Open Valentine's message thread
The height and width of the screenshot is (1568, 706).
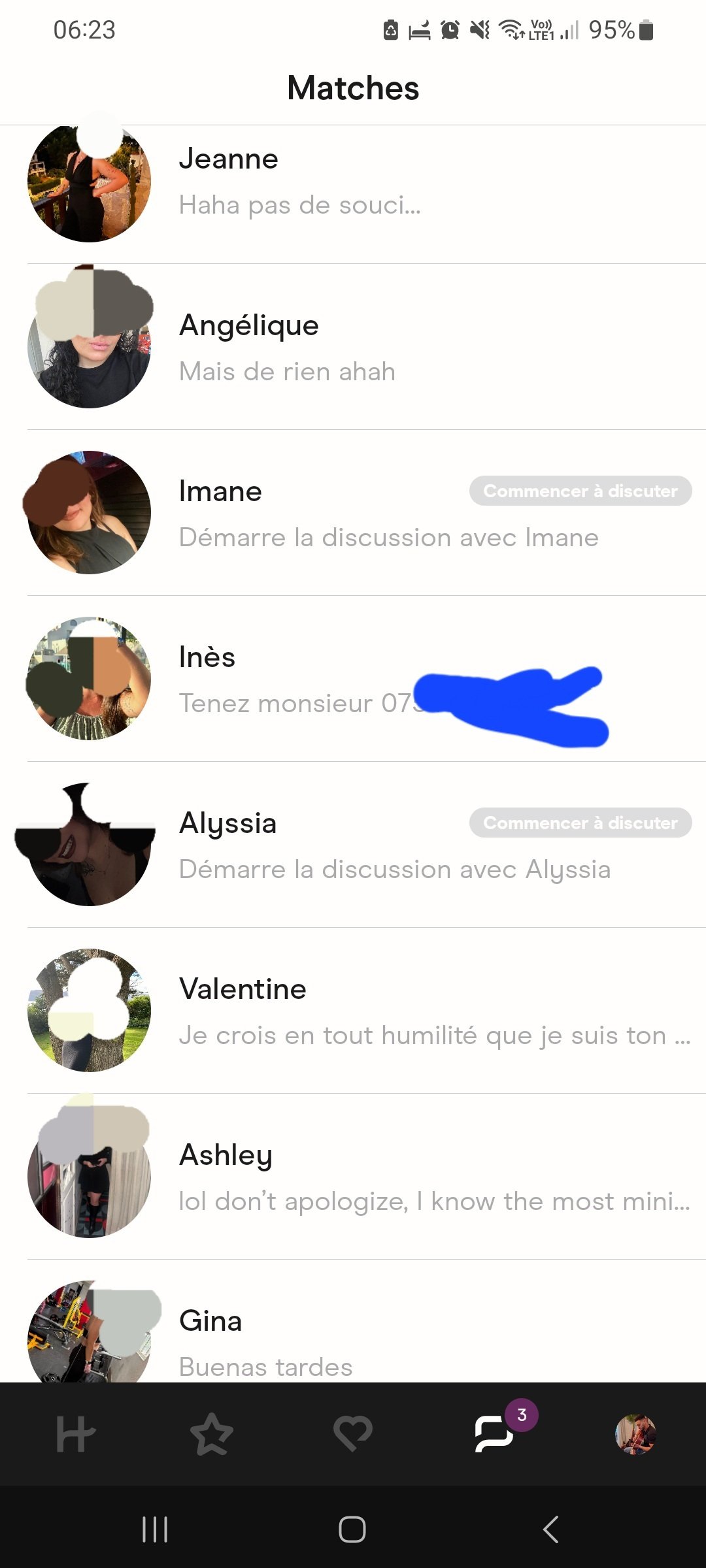point(392,1011)
